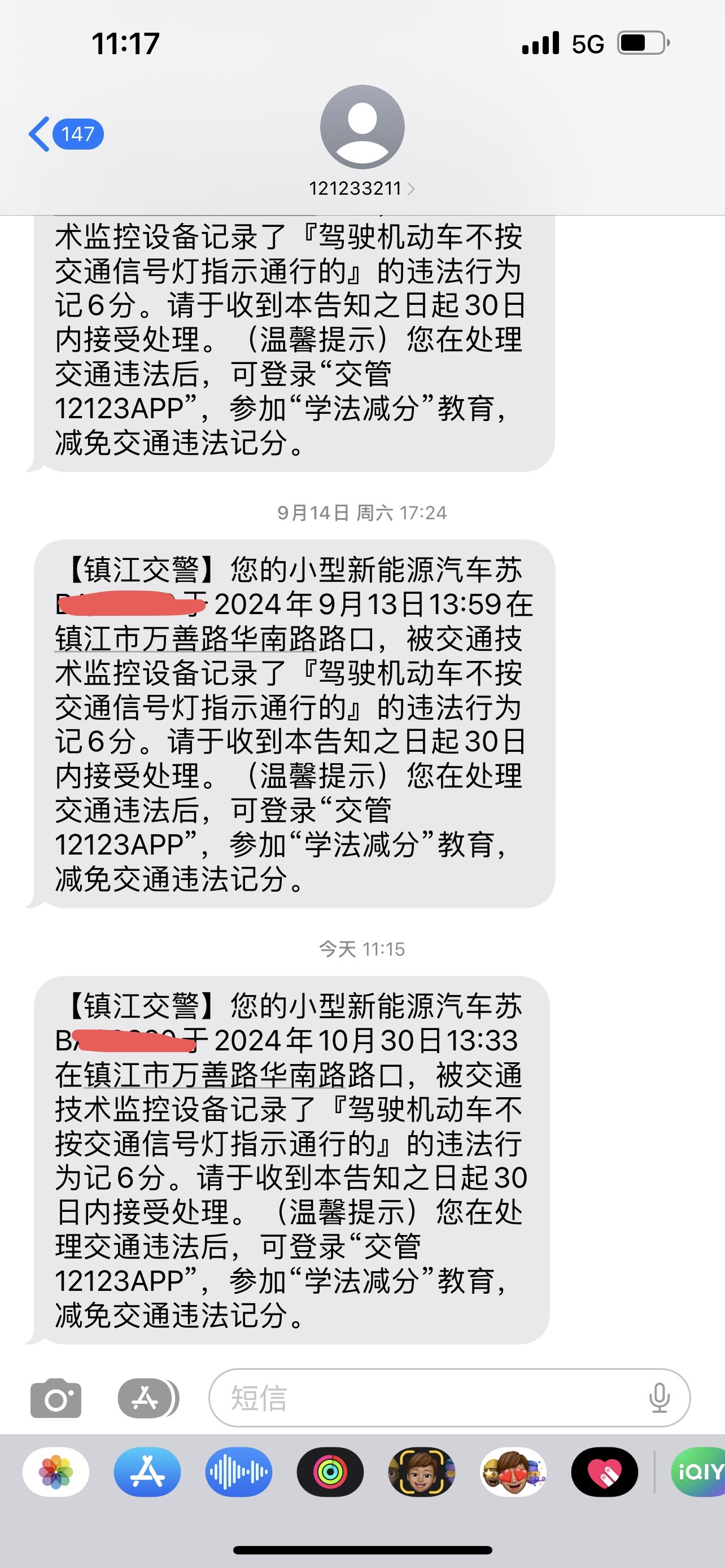The image size is (725, 1568).
Task: Open the Memoji stickers app
Action: click(x=513, y=1473)
